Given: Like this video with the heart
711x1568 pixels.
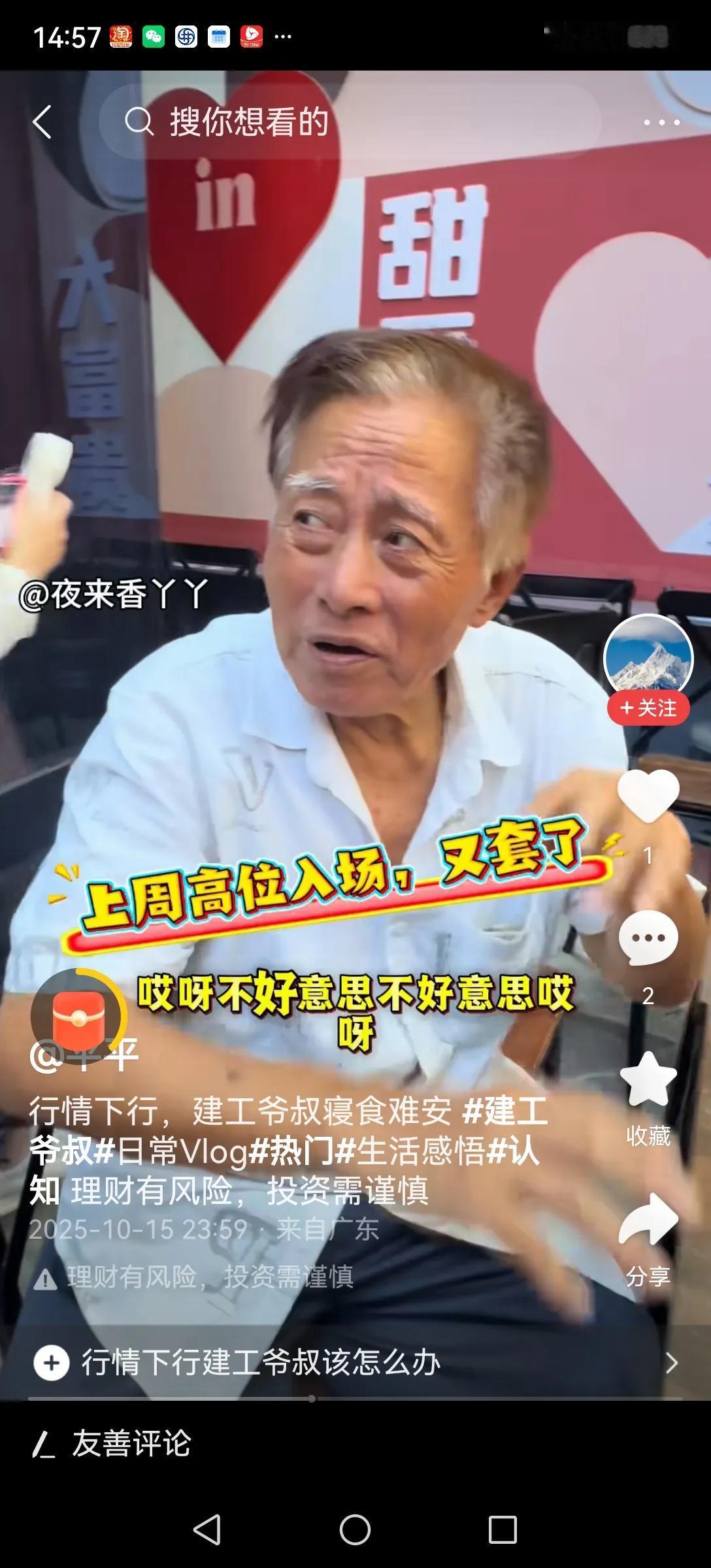Looking at the screenshot, I should [648, 796].
